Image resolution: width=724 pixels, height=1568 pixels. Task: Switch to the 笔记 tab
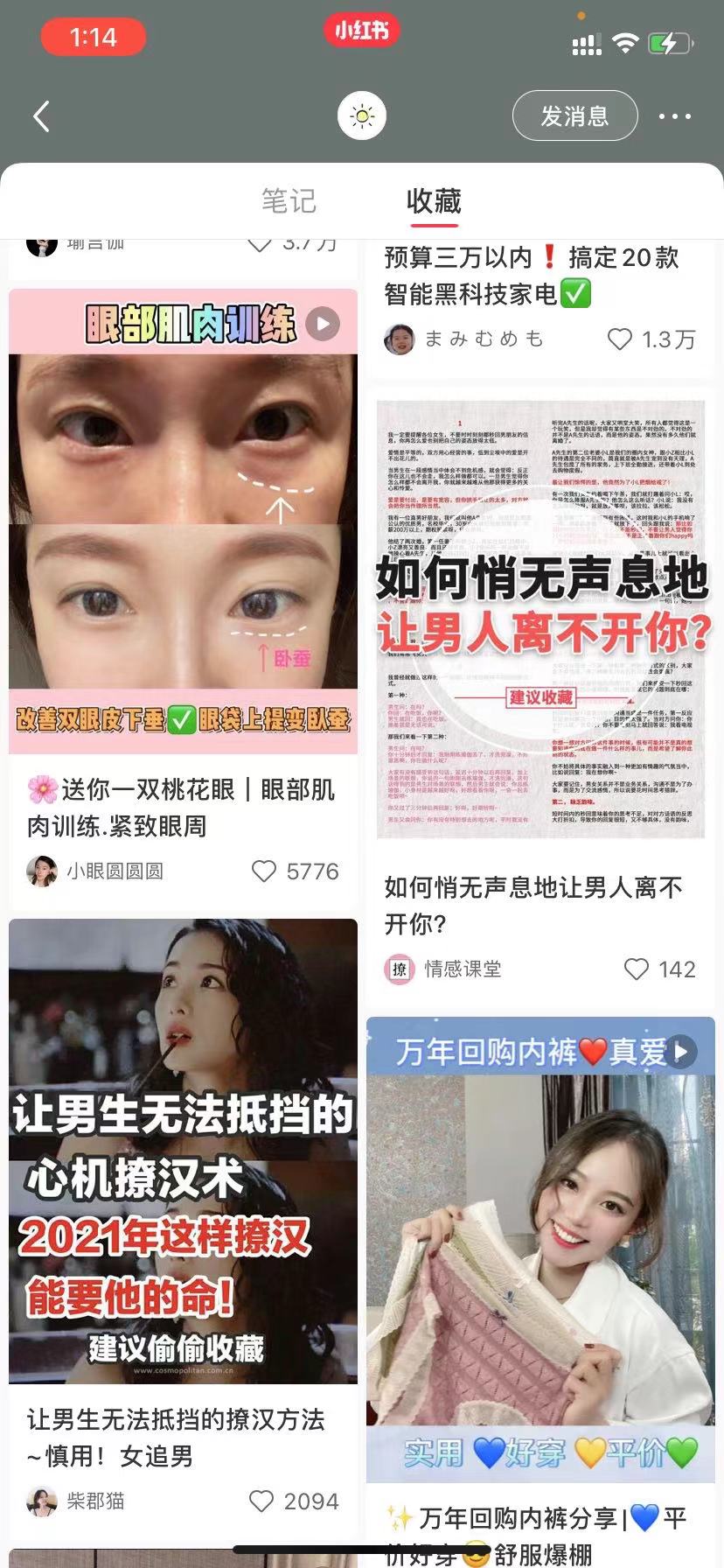coord(289,201)
